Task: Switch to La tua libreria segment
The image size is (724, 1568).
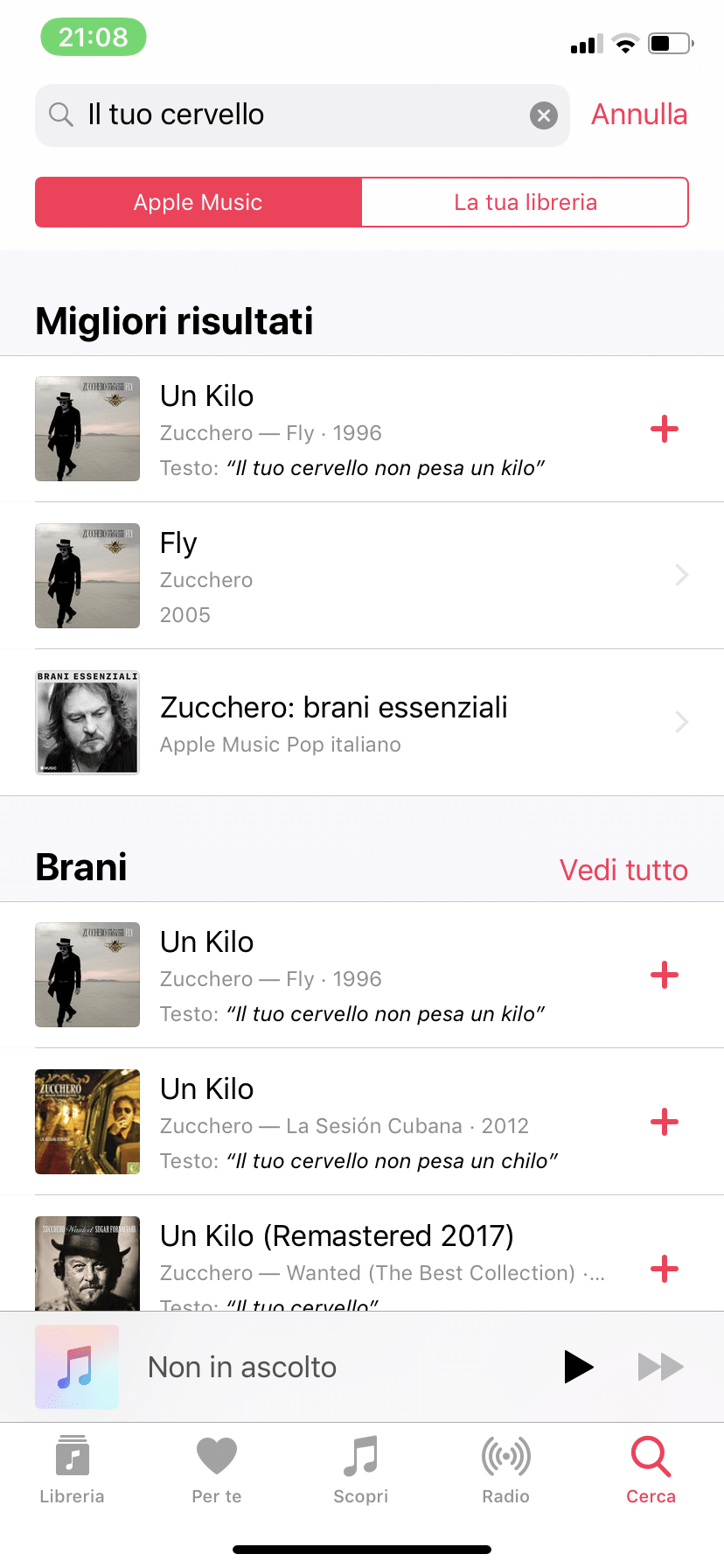Action: coord(525,202)
